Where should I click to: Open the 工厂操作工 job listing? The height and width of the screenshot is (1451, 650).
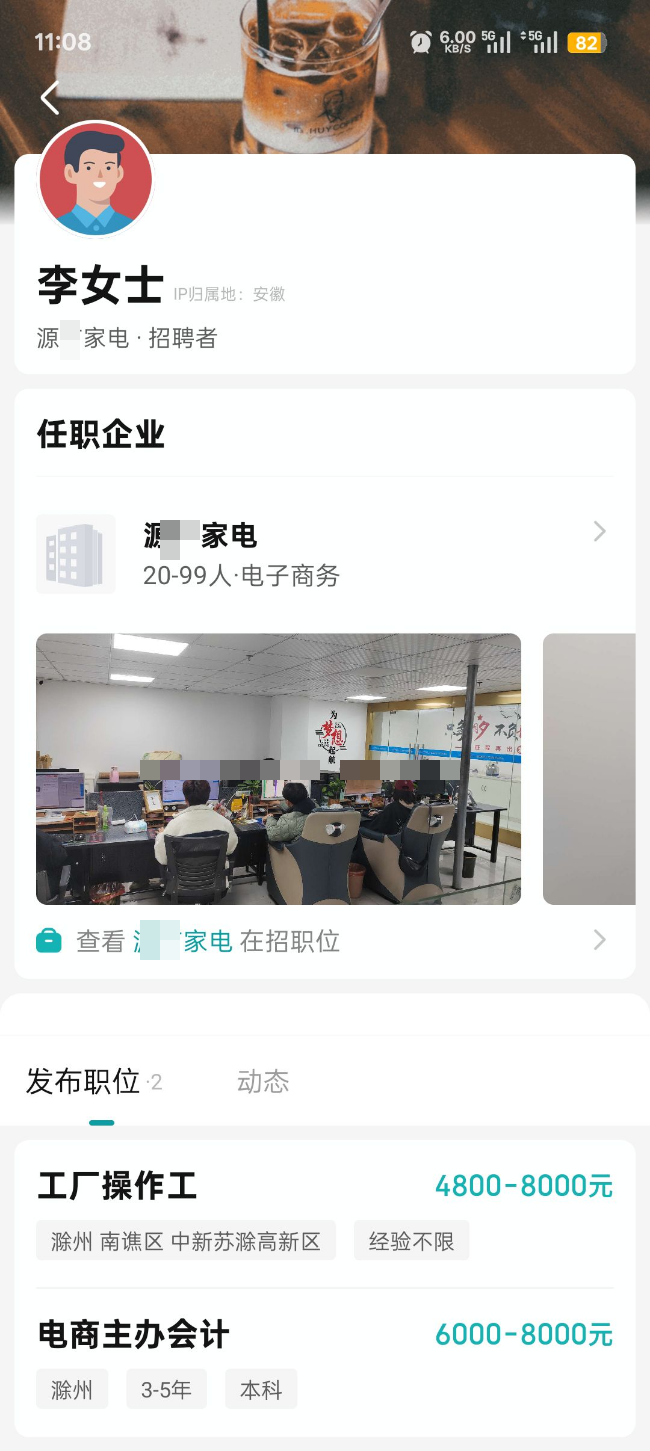tap(324, 1212)
